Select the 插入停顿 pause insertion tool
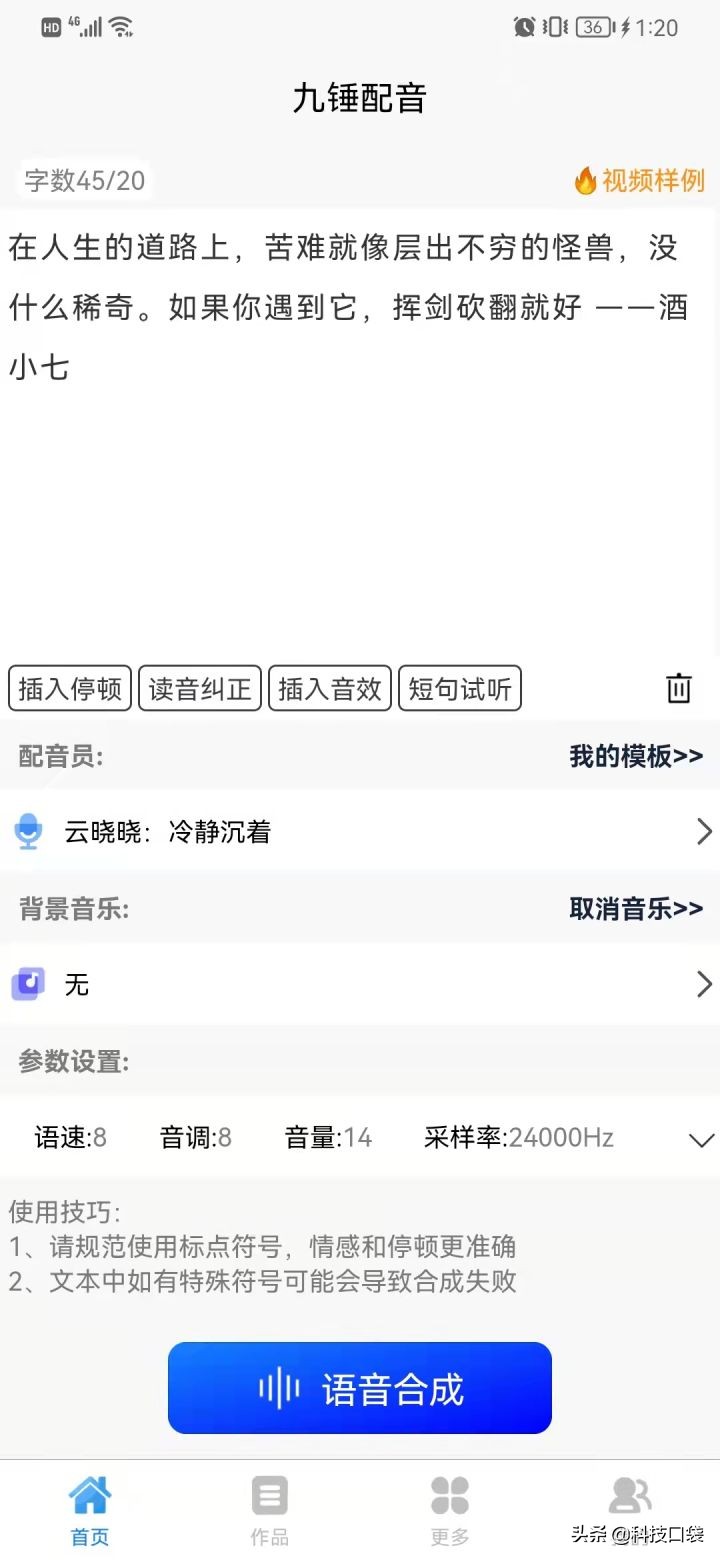This screenshot has width=720, height=1560. 69,688
